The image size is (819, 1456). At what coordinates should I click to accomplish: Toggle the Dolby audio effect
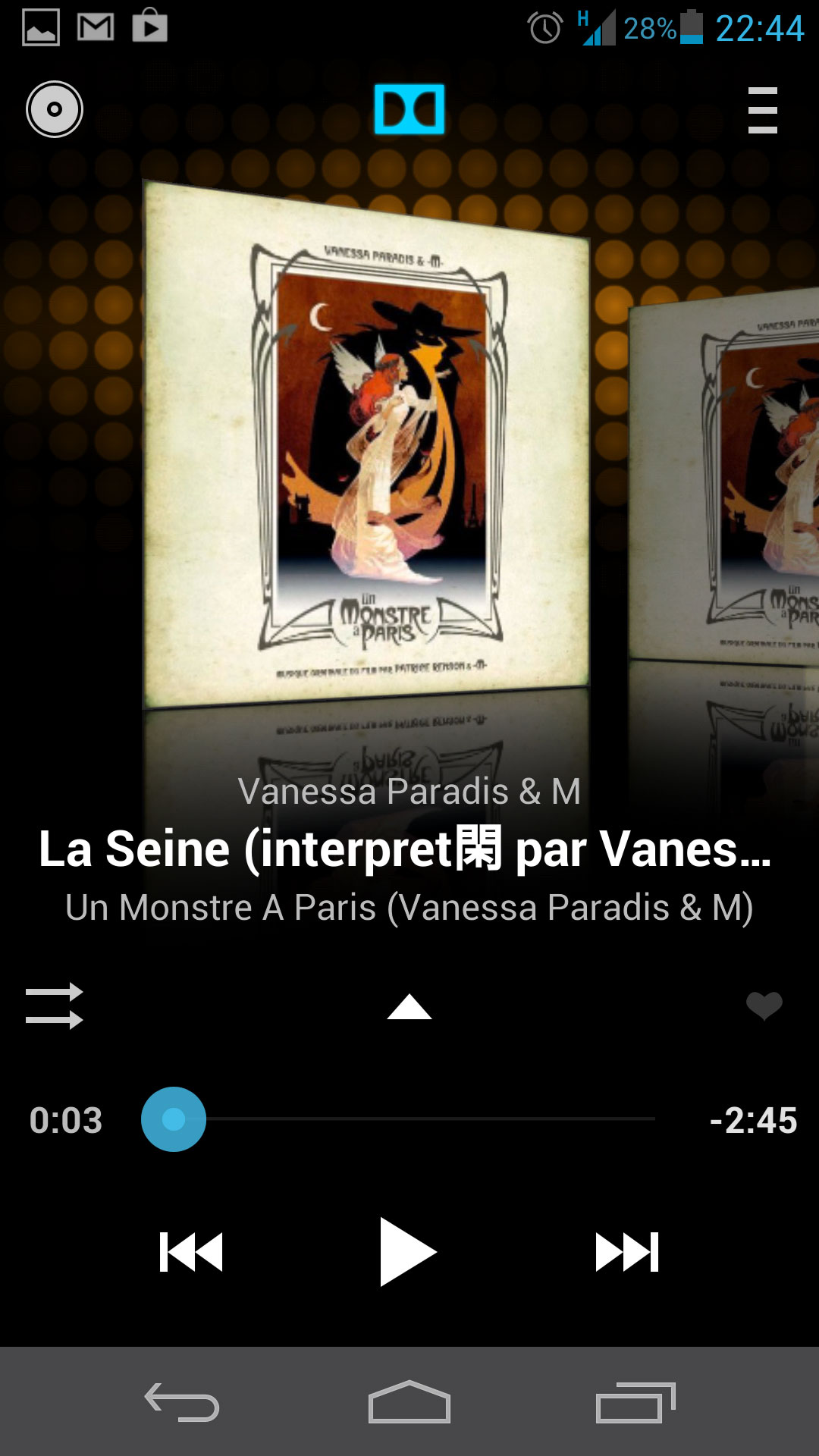click(409, 109)
